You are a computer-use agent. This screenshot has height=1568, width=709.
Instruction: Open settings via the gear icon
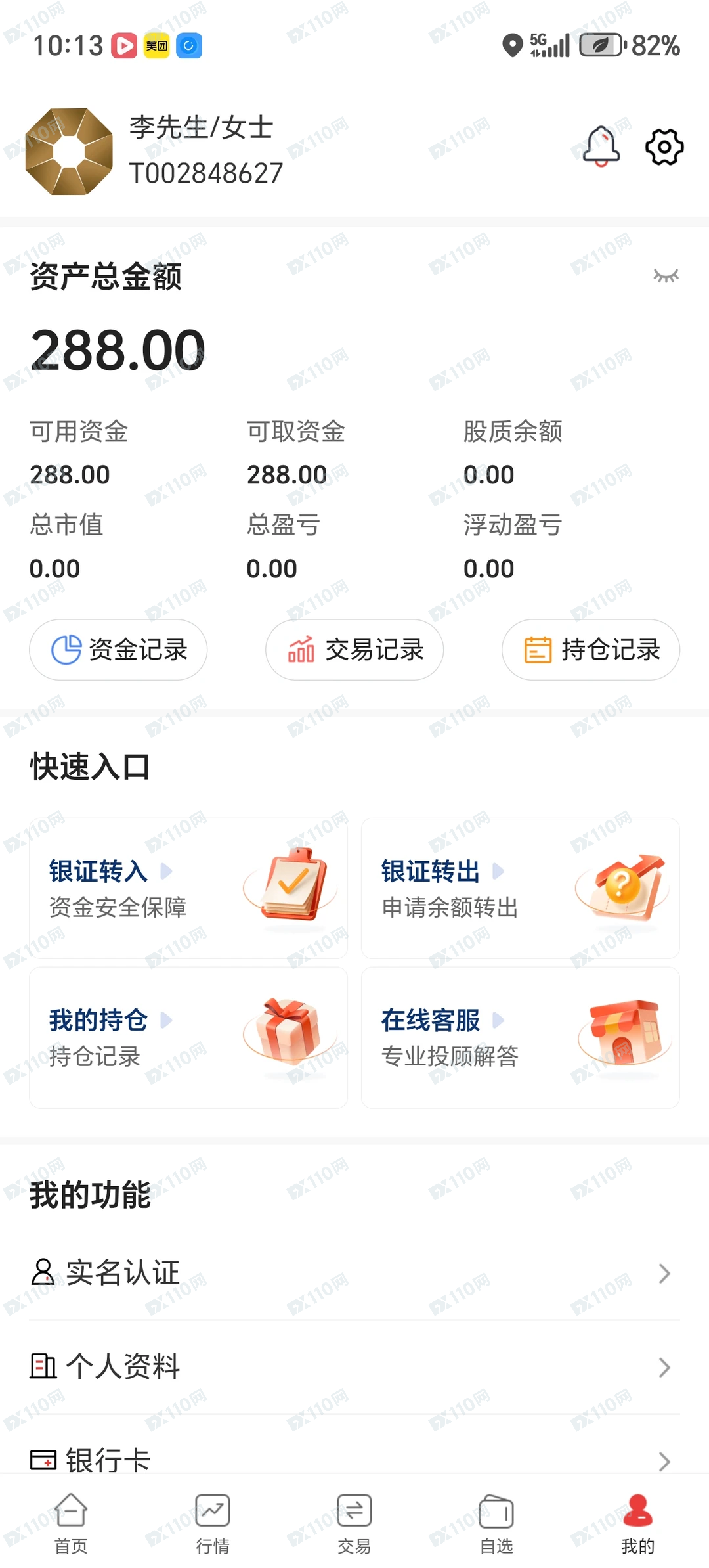(x=664, y=146)
